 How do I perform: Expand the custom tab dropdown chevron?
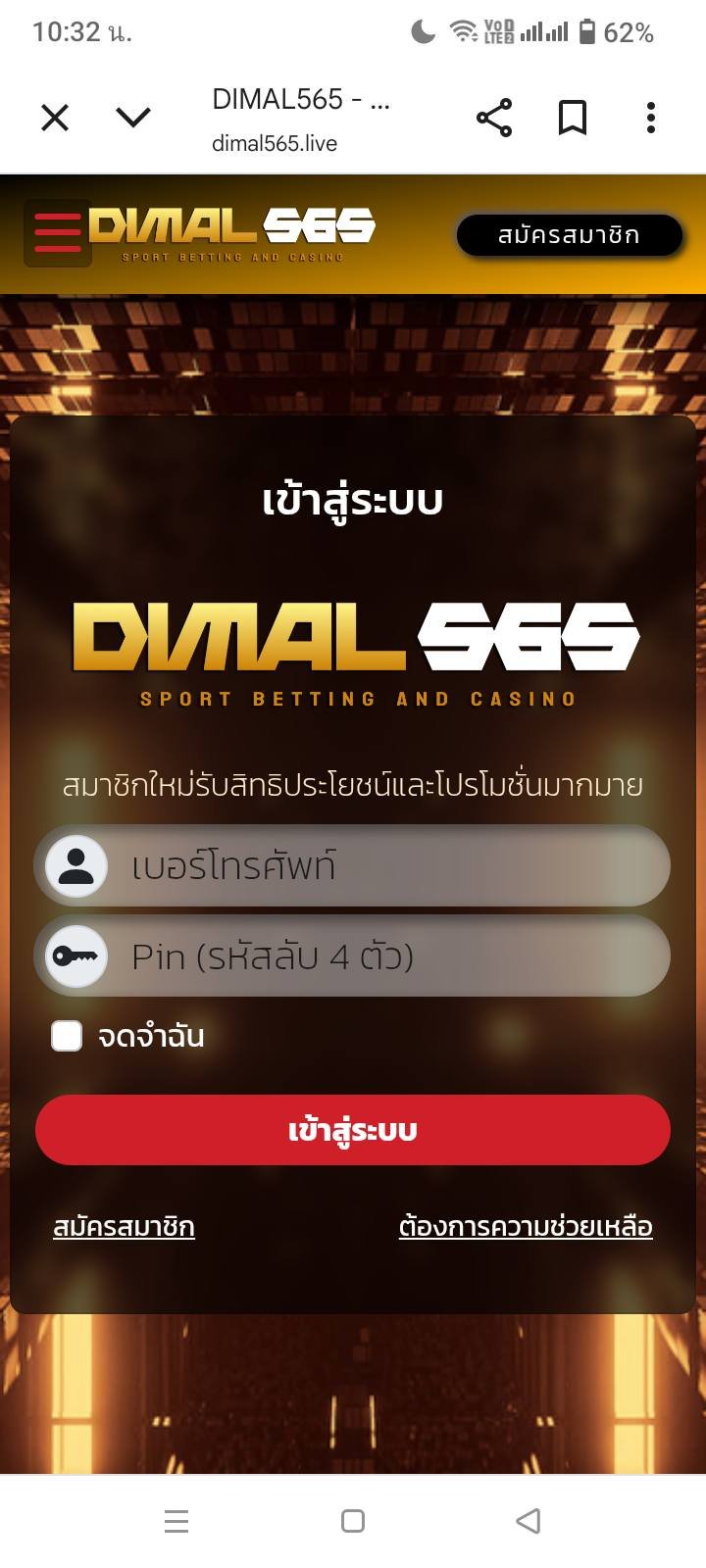[x=133, y=119]
